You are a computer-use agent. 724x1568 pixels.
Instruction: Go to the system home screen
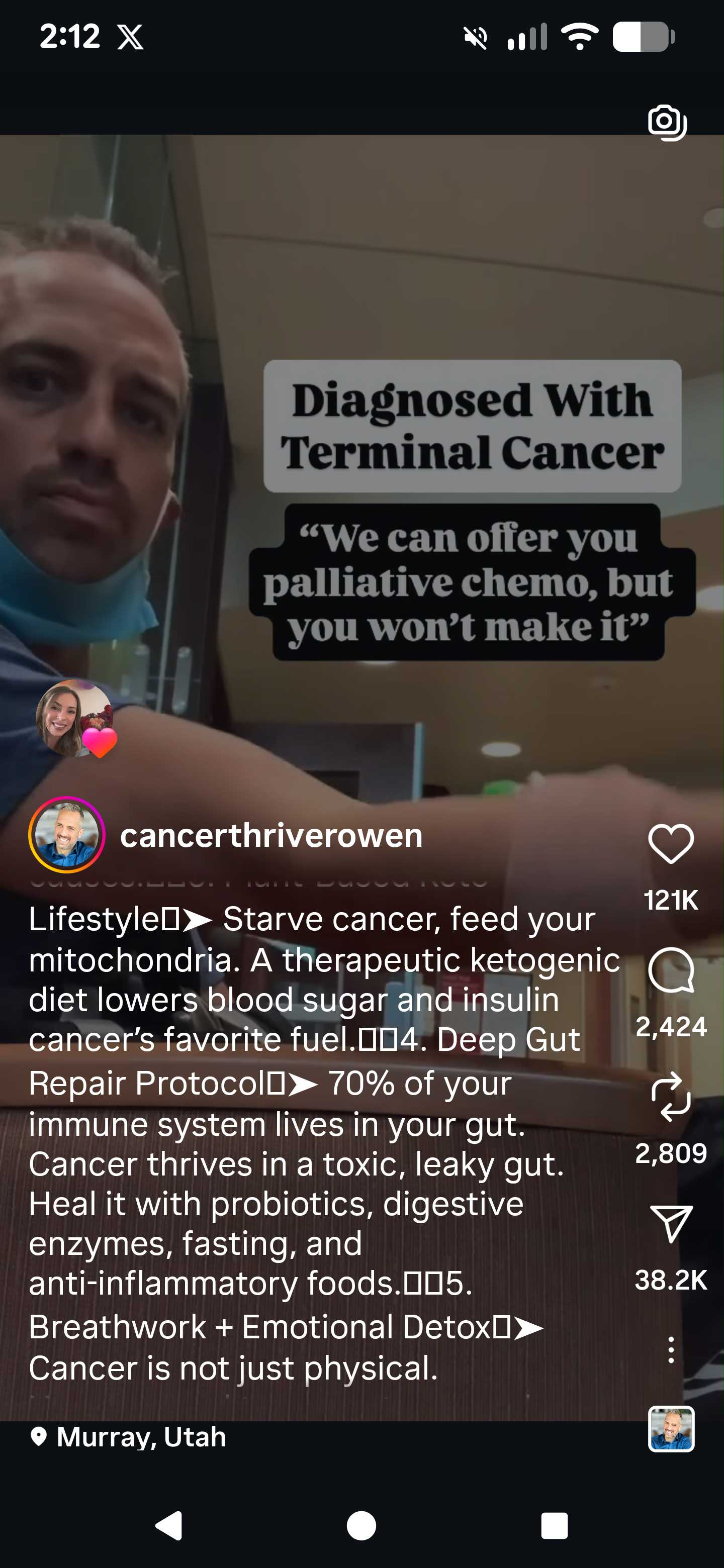click(361, 1525)
